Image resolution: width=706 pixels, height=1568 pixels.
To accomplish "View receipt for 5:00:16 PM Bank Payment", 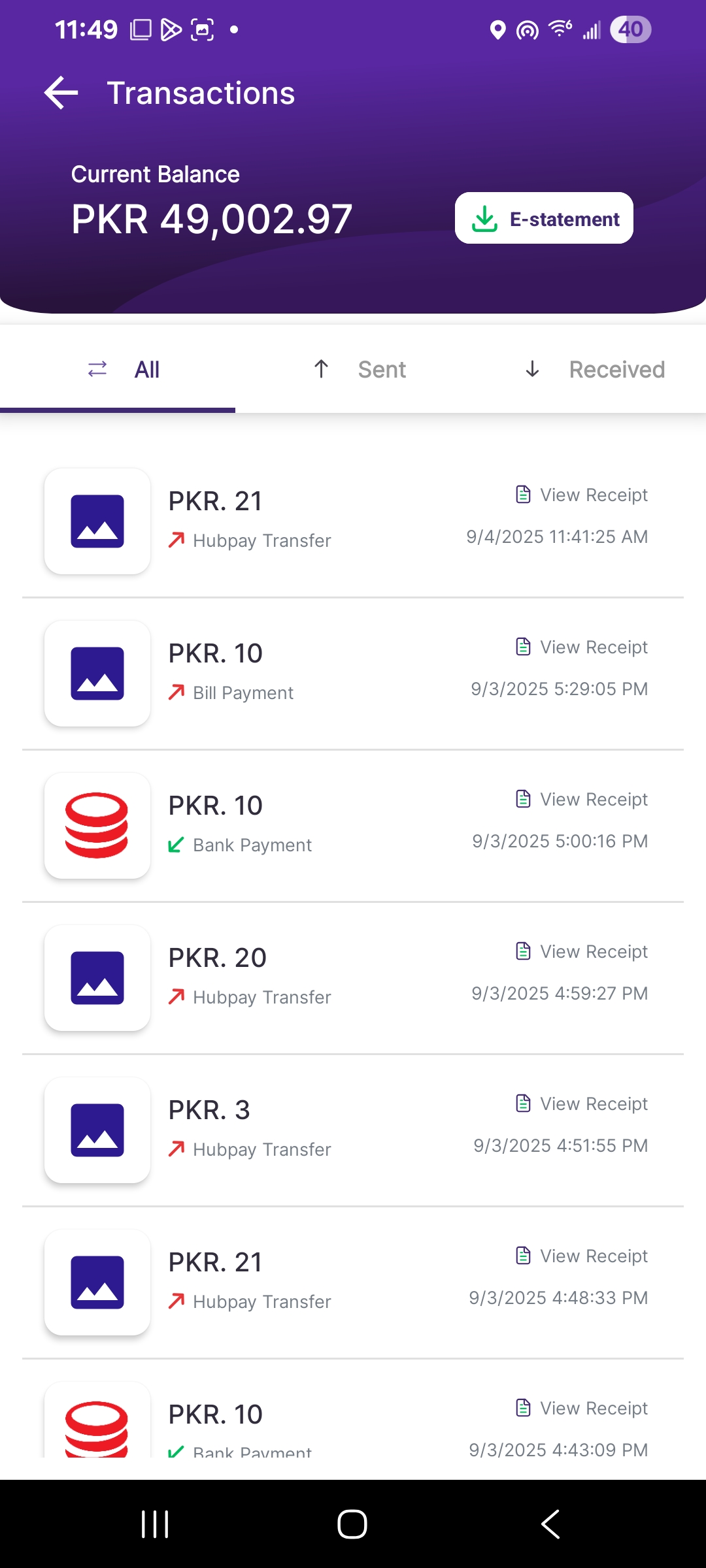I will click(582, 800).
